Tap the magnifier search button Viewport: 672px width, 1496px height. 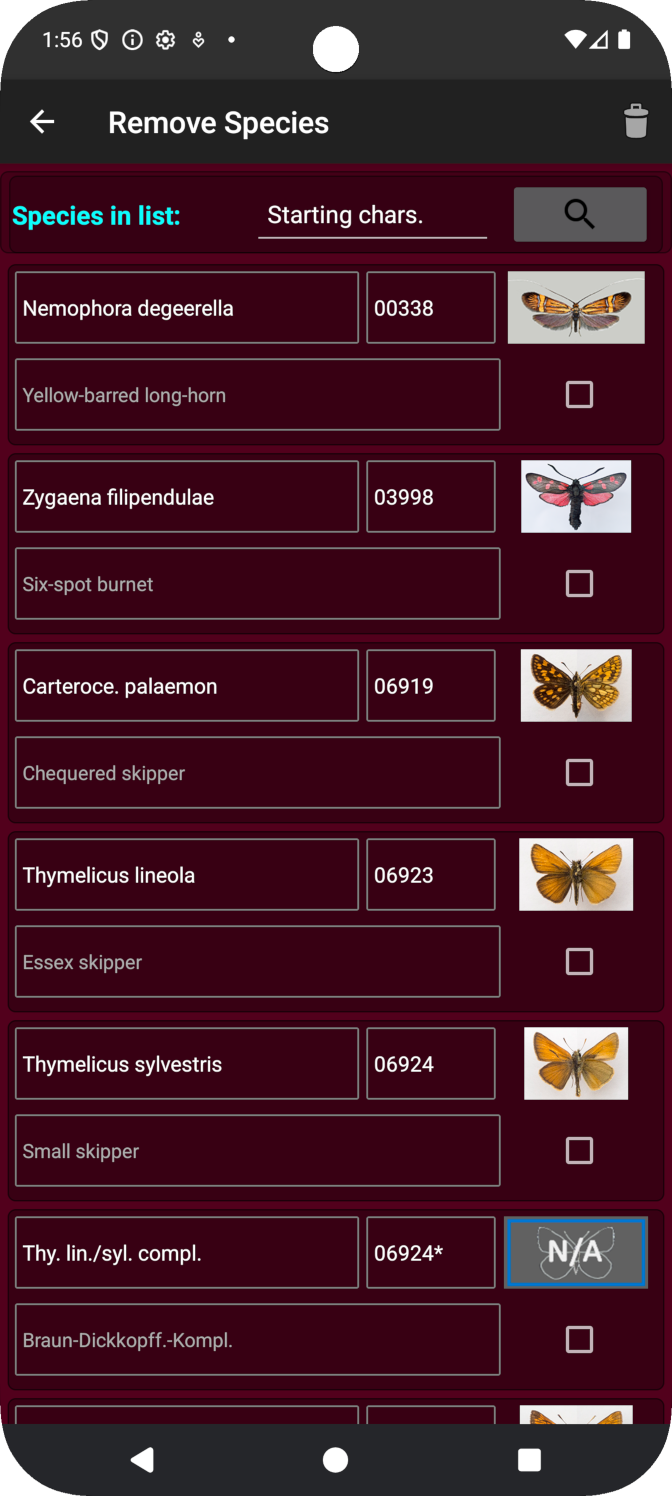point(580,214)
